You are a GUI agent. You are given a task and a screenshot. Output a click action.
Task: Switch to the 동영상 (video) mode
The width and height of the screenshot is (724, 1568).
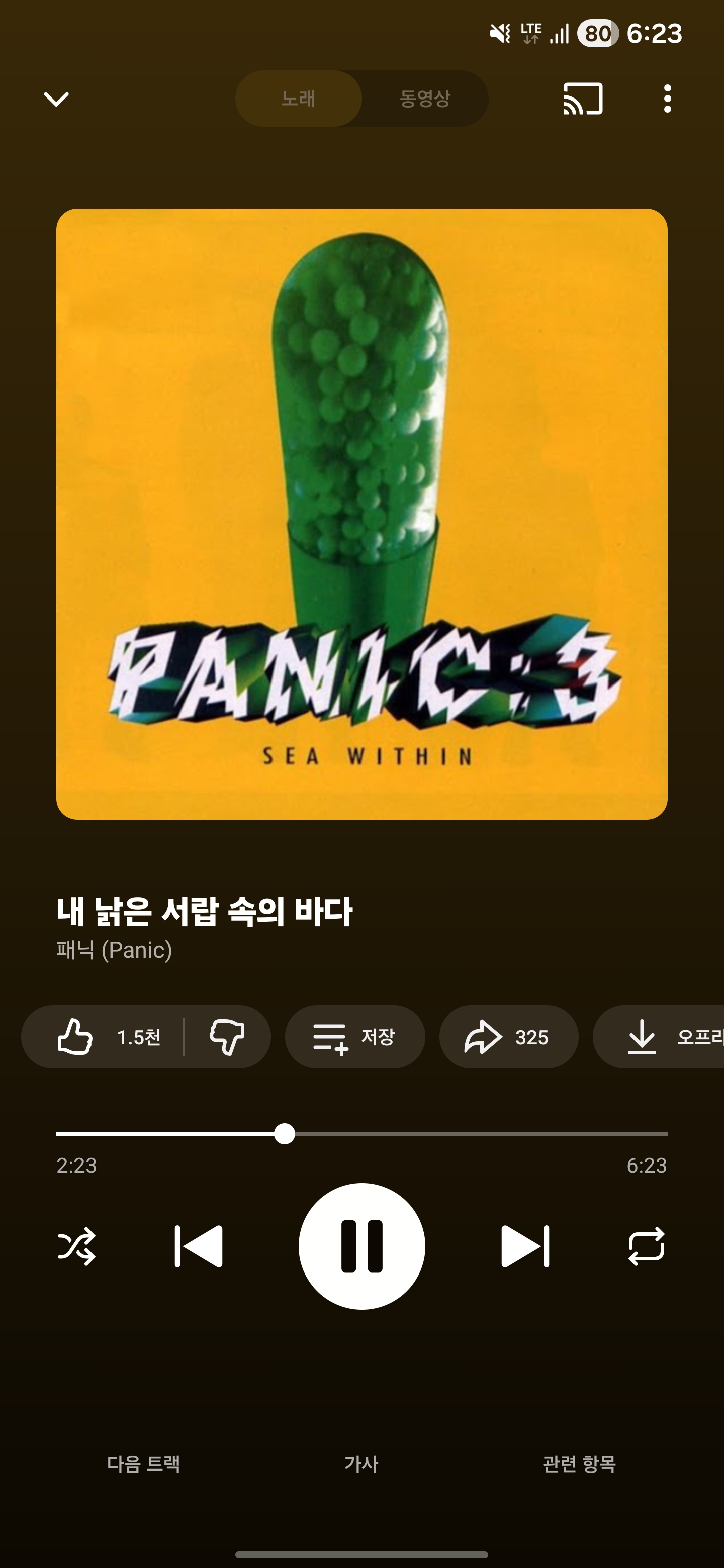[x=425, y=99]
